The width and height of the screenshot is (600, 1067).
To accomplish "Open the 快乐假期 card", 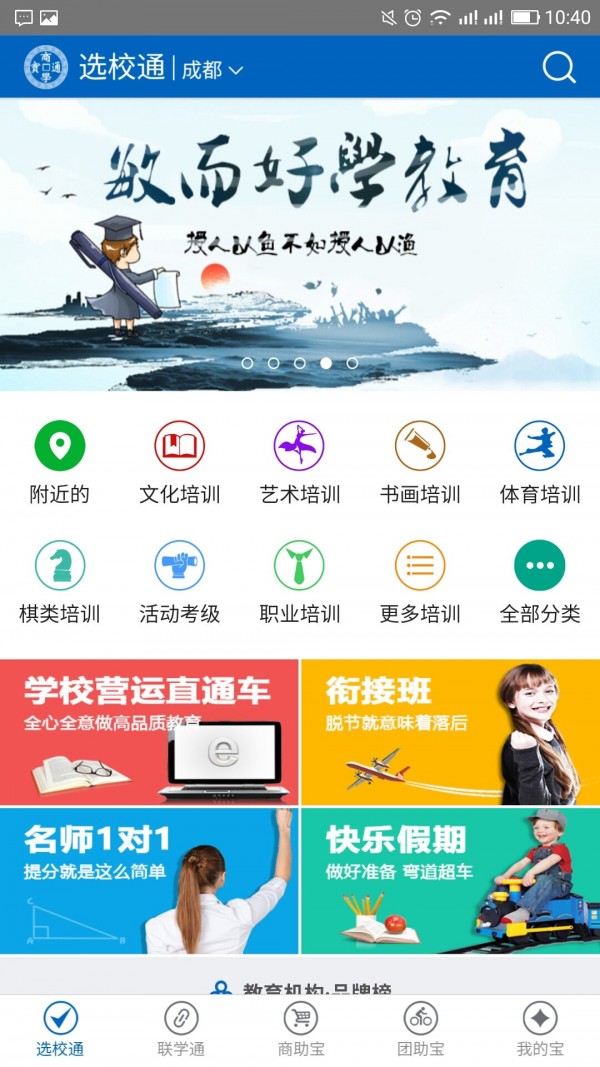I will 450,881.
